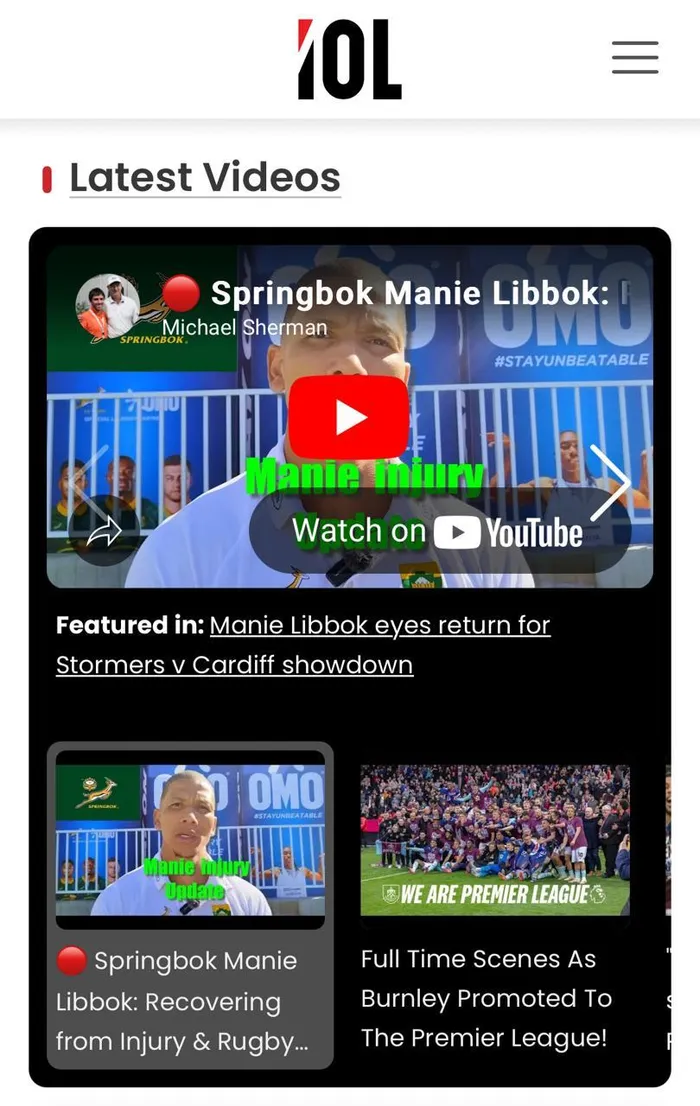Open the hamburger menu
Image resolution: width=700 pixels, height=1106 pixels.
635,57
